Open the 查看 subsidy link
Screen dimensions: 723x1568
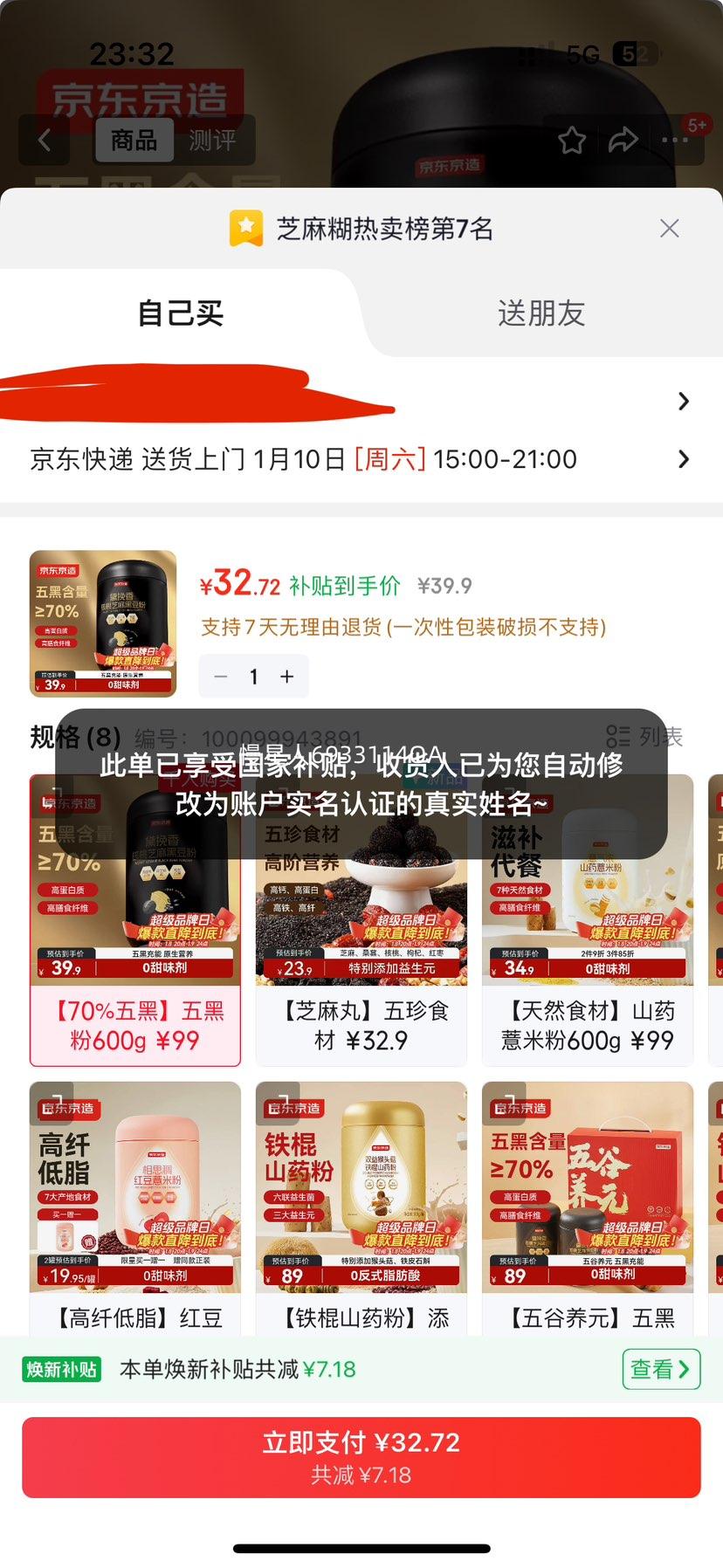click(x=653, y=1370)
